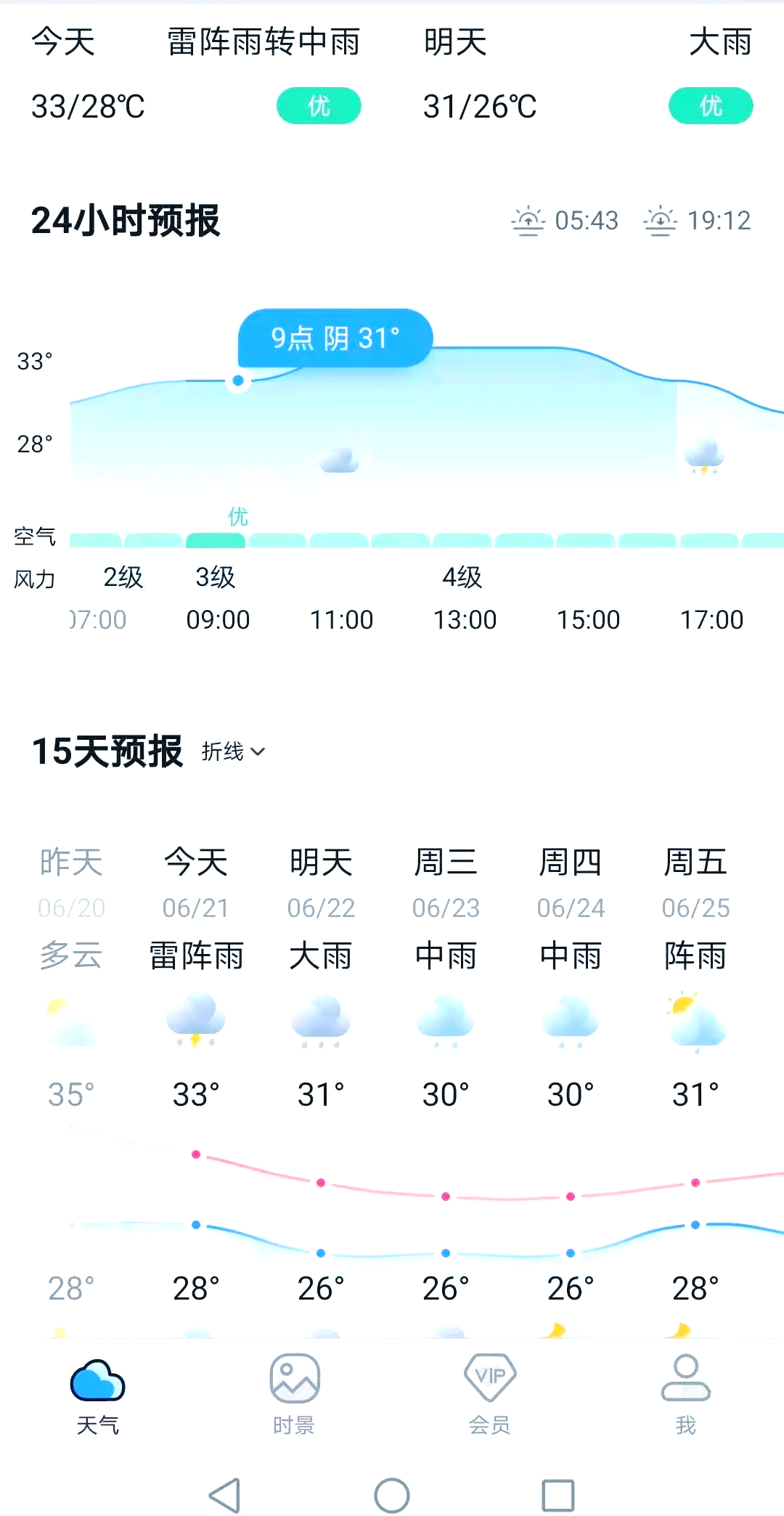
Task: Open the 时景 tab
Action: click(x=294, y=1395)
